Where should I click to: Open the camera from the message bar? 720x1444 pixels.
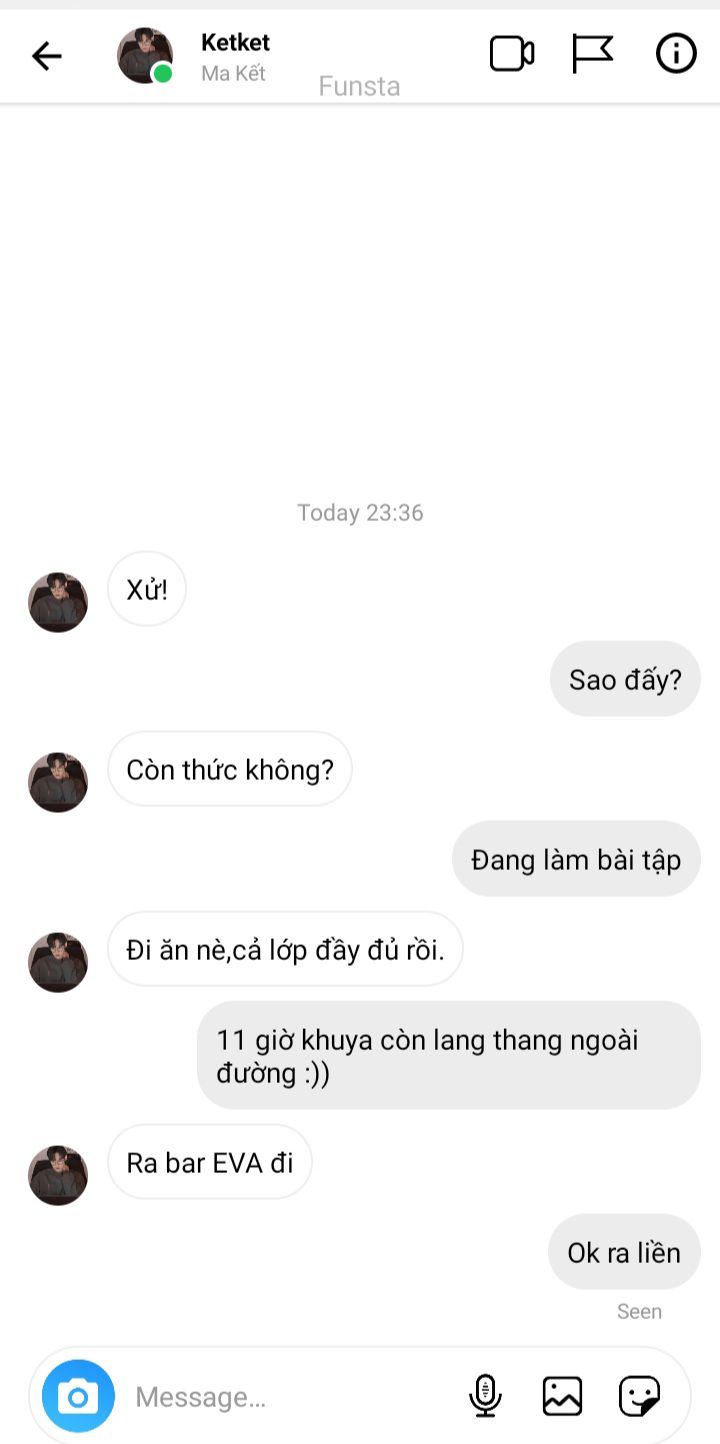pos(78,1396)
